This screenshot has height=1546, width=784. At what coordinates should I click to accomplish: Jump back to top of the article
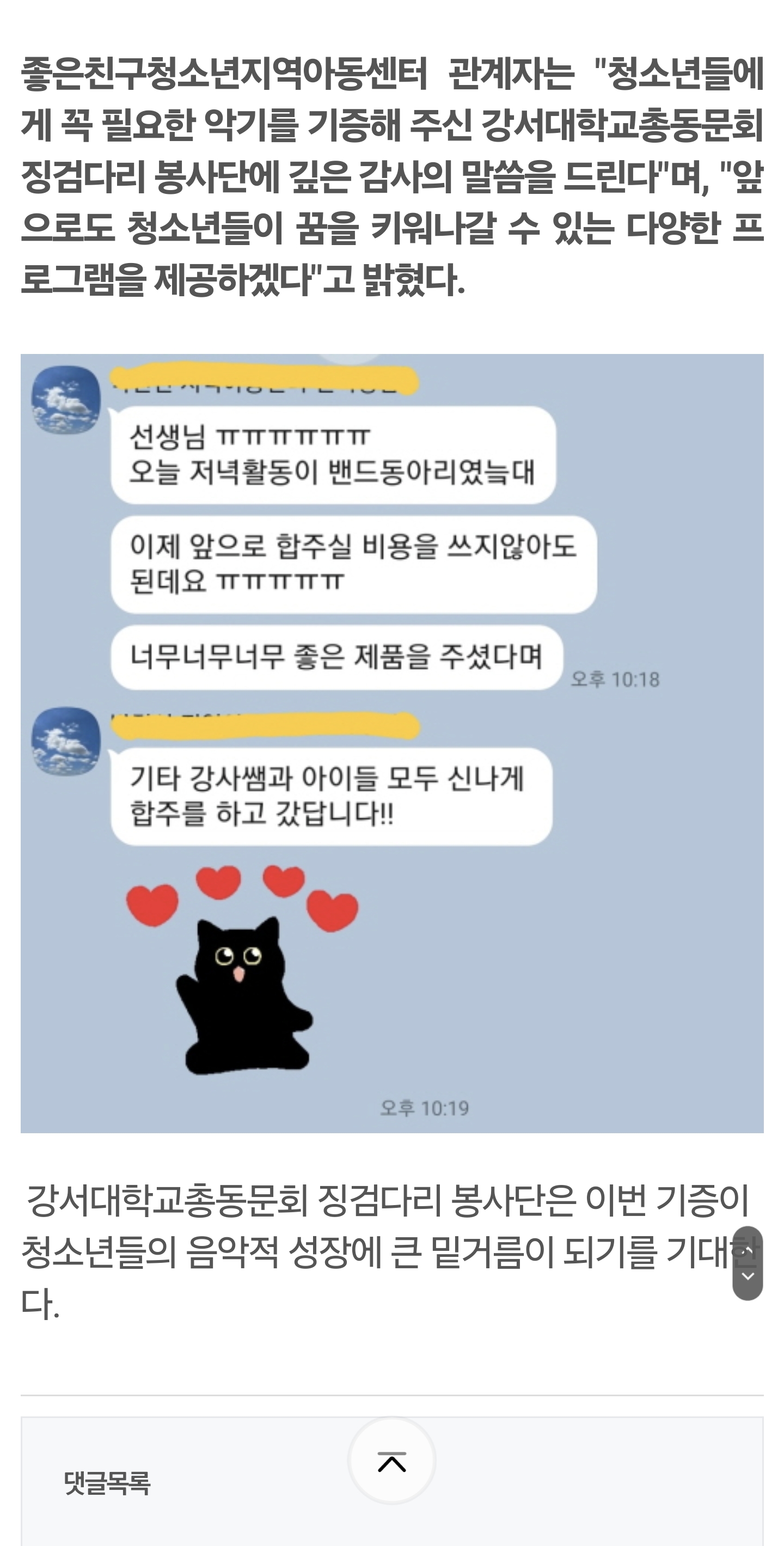[391, 1461]
